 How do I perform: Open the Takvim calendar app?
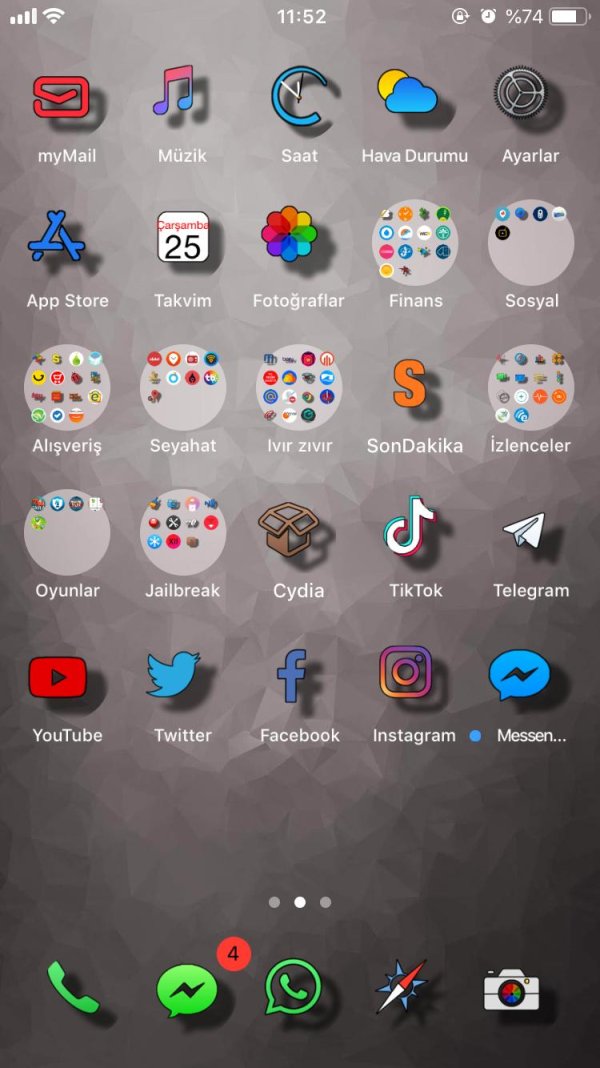click(183, 238)
